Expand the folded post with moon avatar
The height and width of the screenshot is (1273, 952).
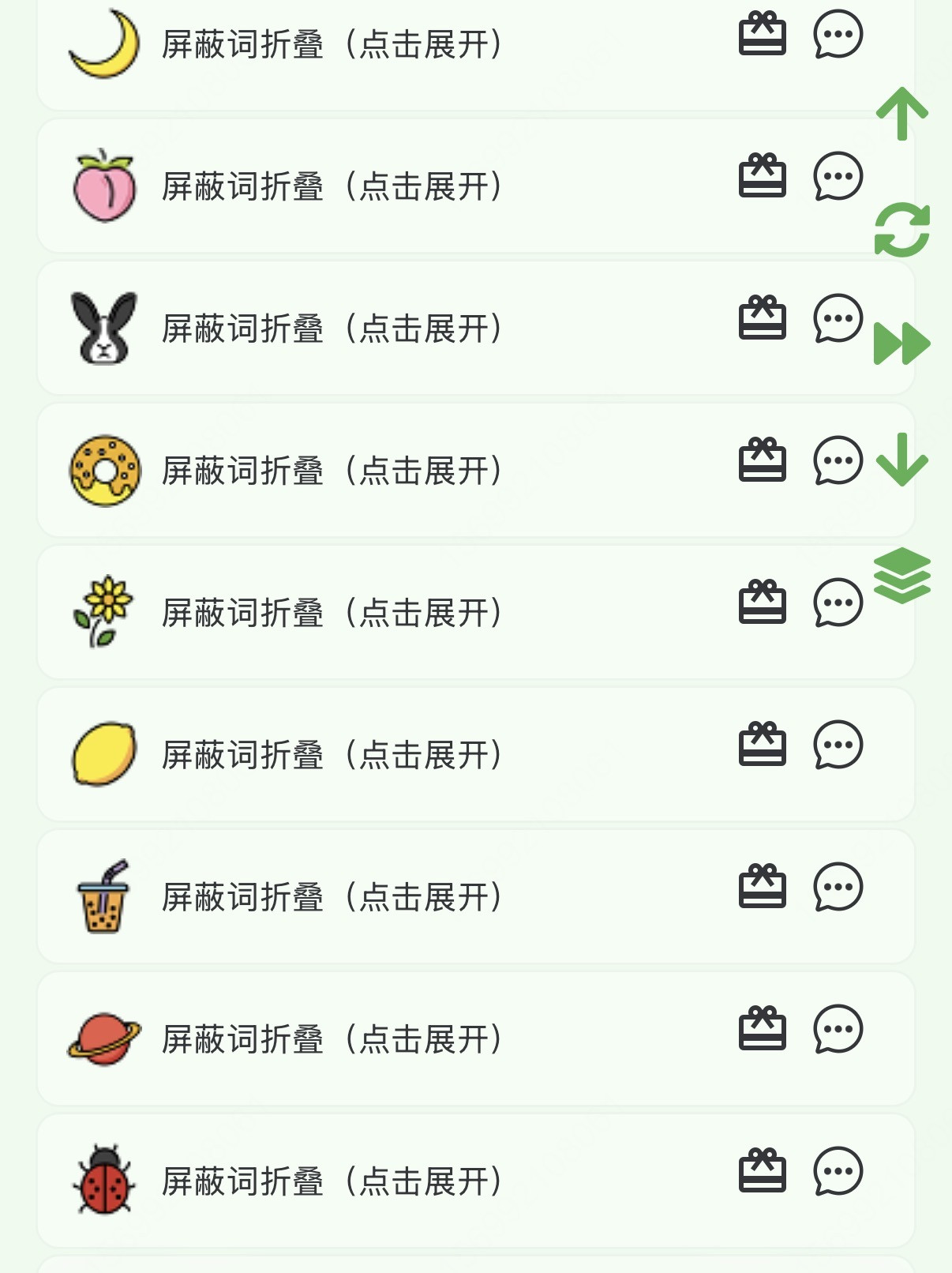tap(332, 44)
